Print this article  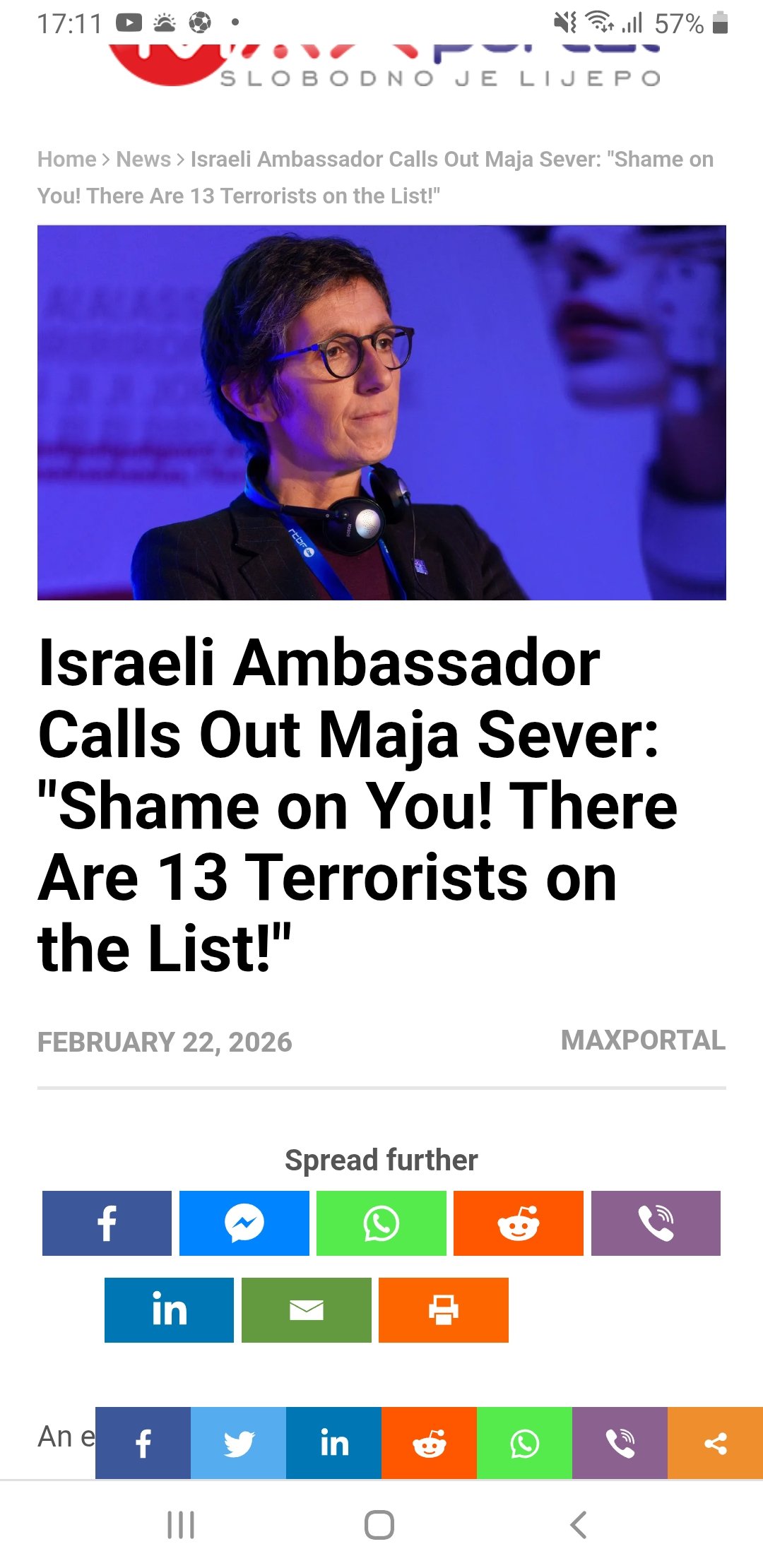(443, 1310)
